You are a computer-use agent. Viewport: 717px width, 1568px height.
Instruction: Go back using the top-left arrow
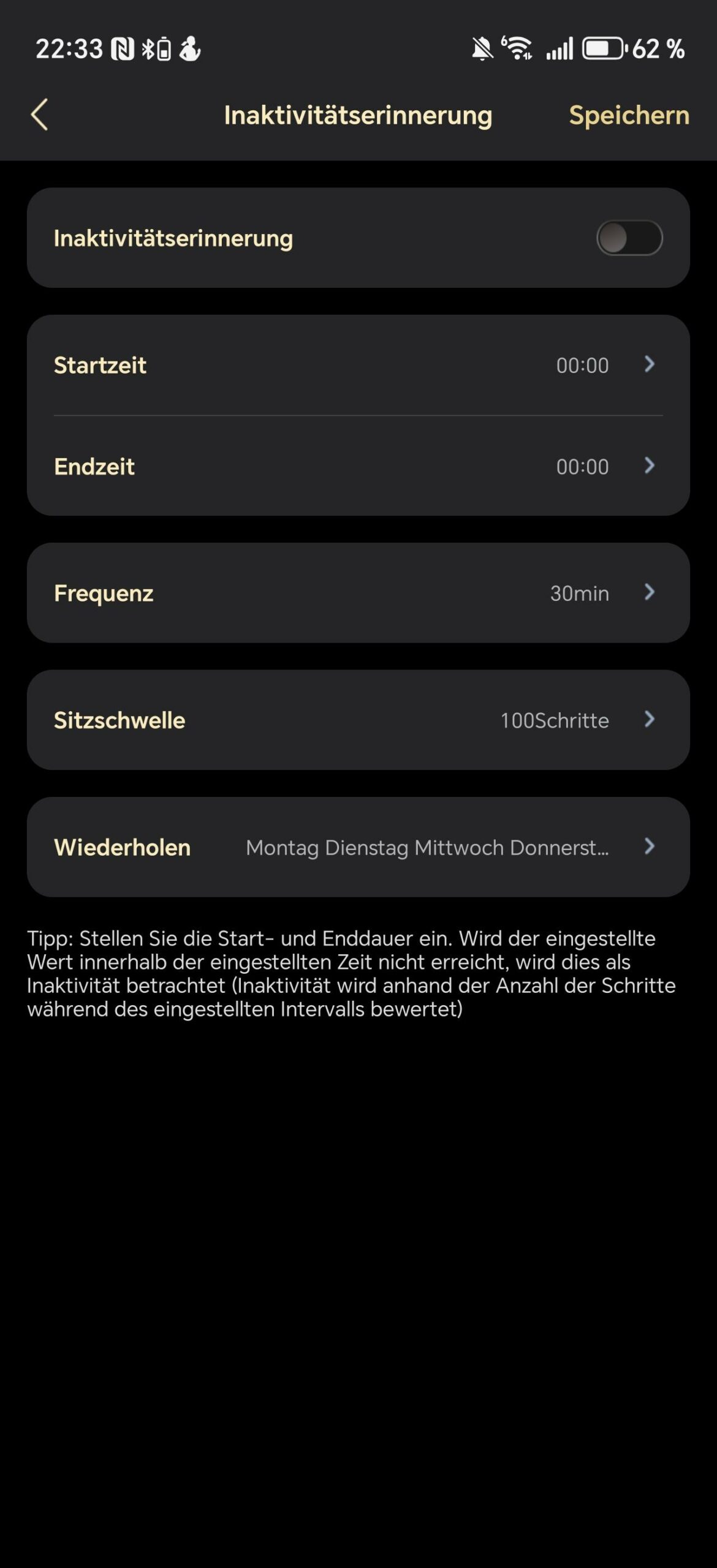click(x=39, y=115)
